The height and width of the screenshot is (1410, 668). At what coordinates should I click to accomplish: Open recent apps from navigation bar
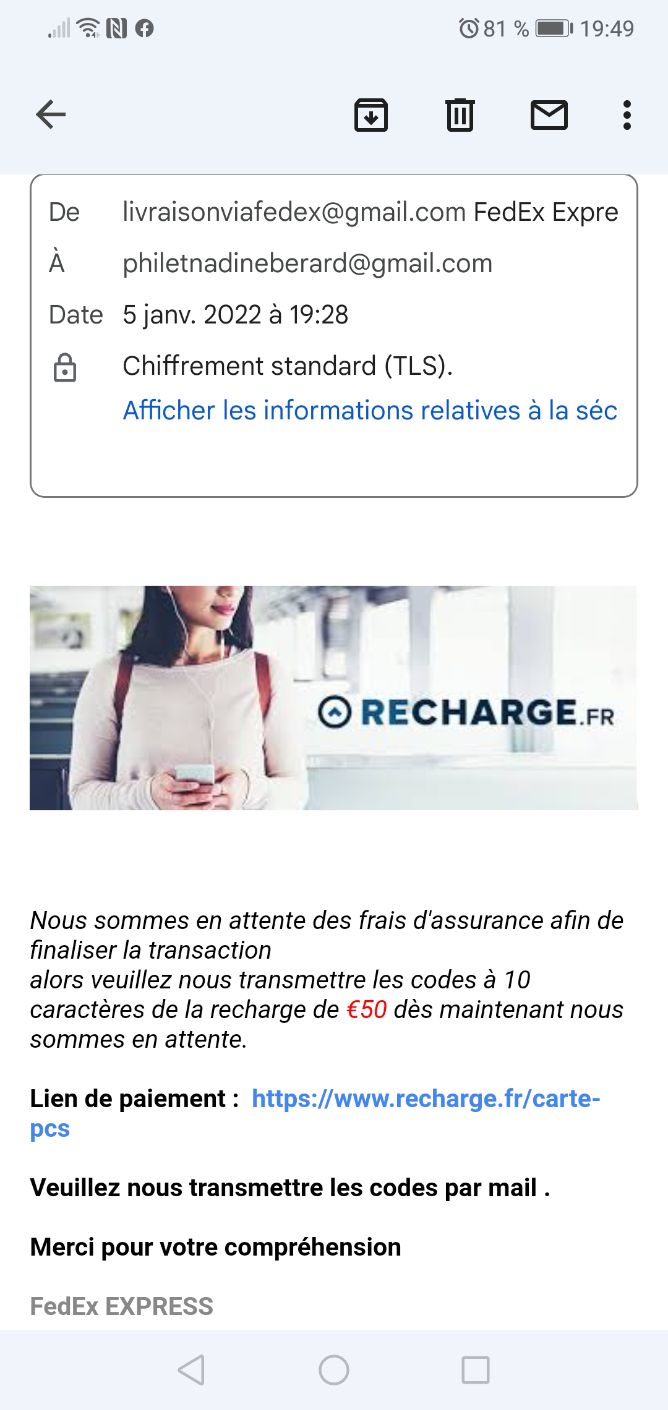[x=475, y=1369]
